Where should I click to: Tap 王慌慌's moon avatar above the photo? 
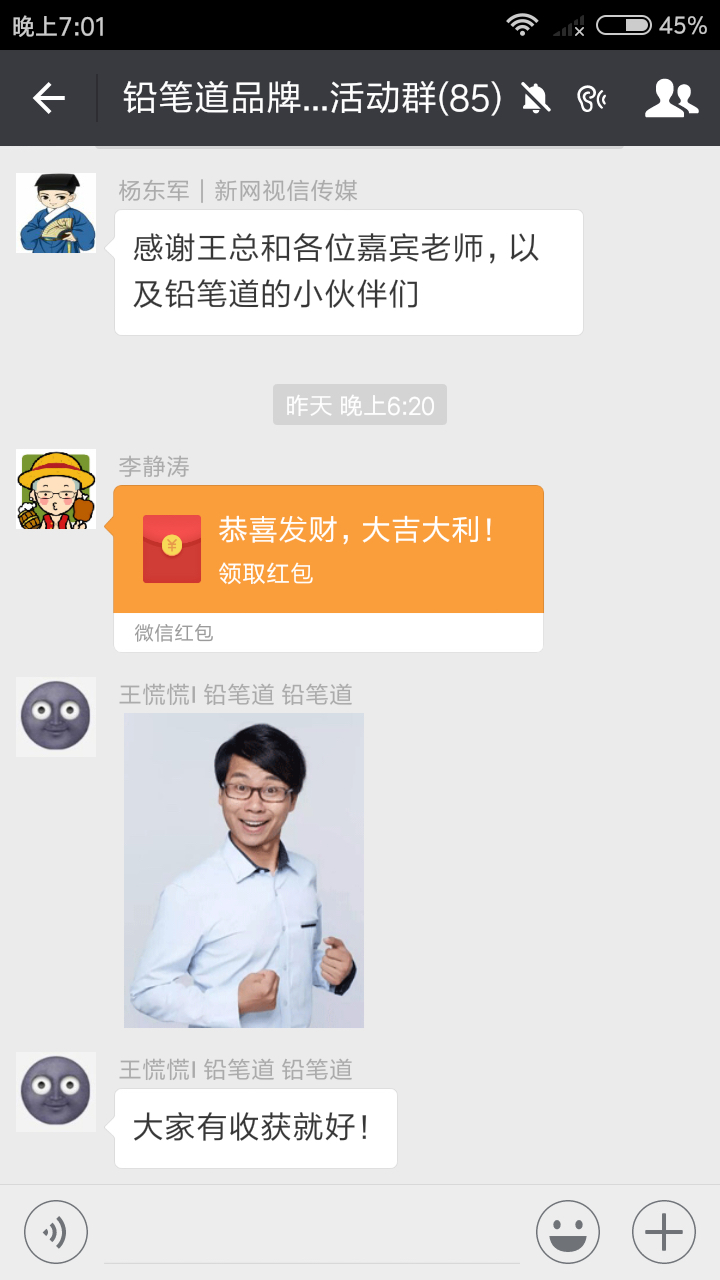pyautogui.click(x=56, y=717)
